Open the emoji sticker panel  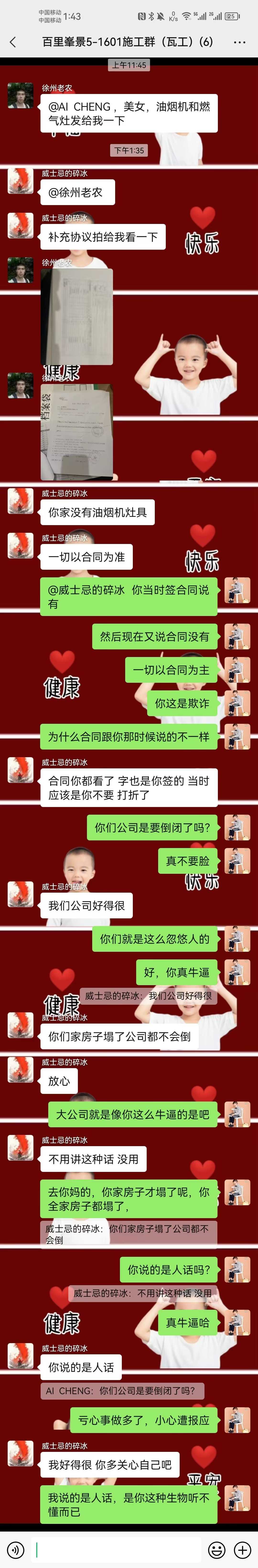pos(216,1550)
